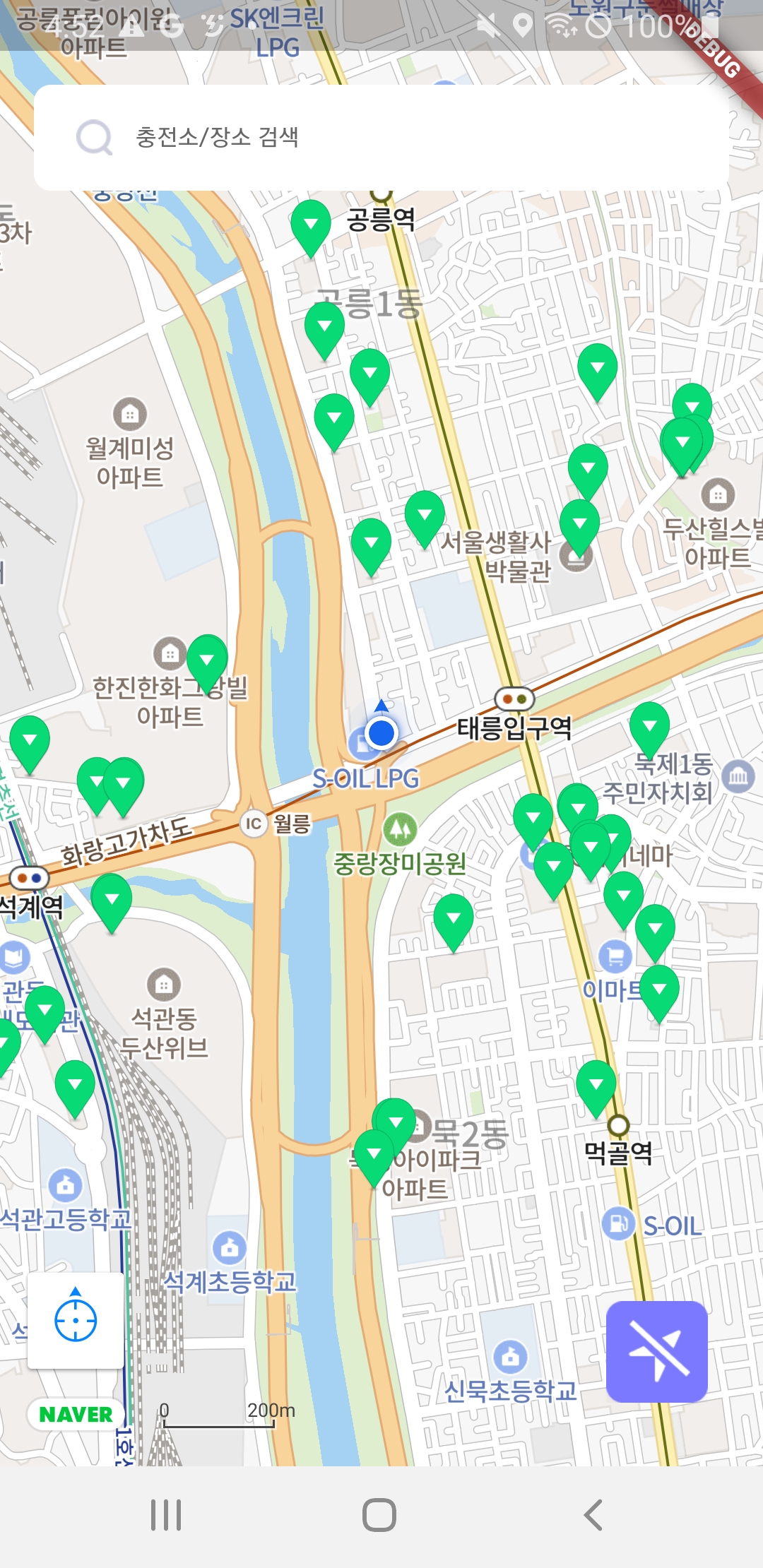The image size is (763, 1568).
Task: Tap the current location crosshair button
Action: click(76, 1319)
